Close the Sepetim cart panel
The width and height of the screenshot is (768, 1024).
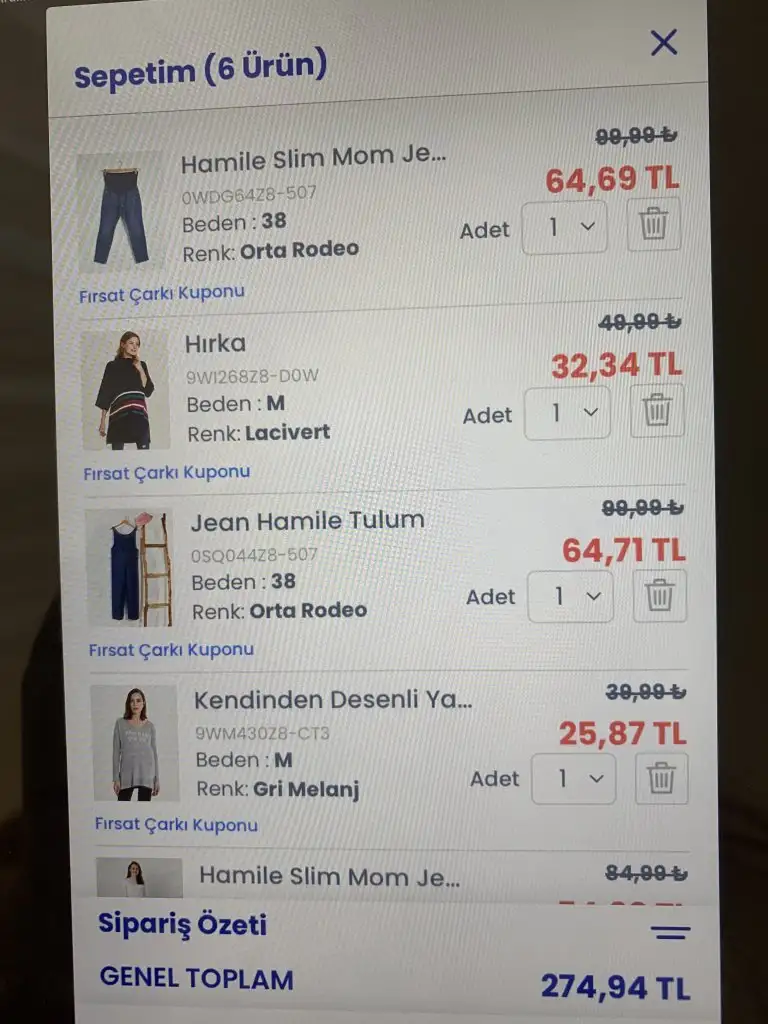tap(664, 42)
